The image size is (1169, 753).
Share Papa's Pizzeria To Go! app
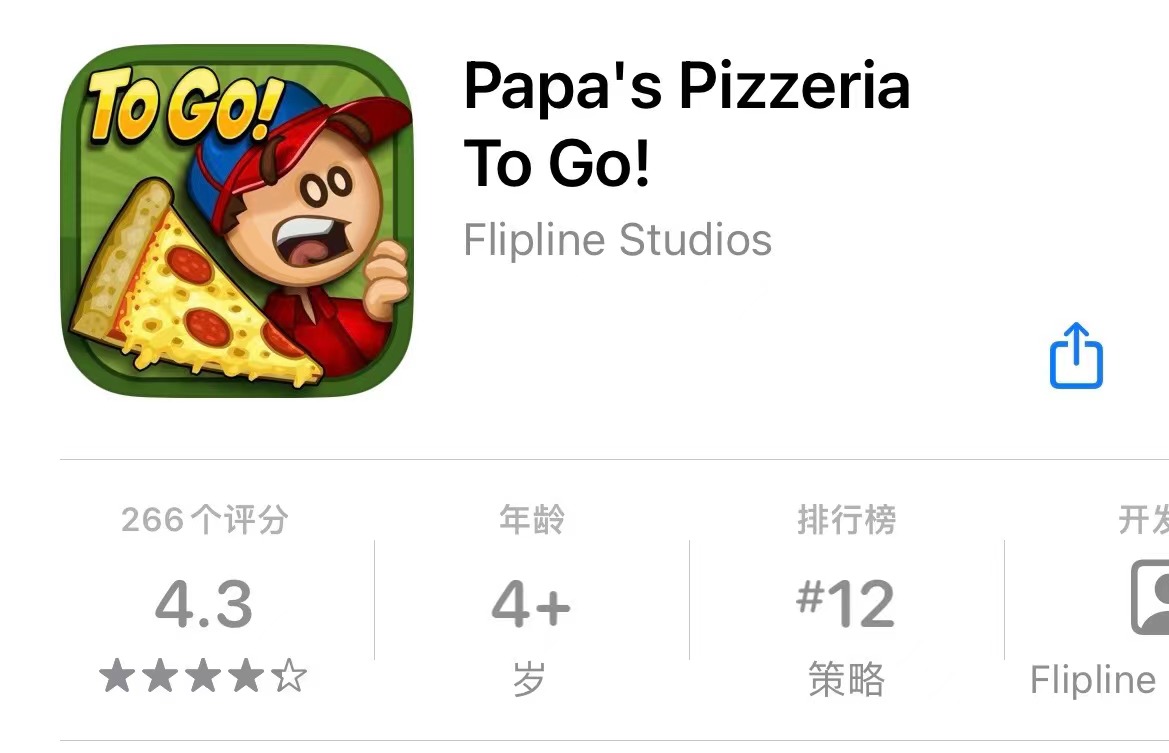point(1076,355)
